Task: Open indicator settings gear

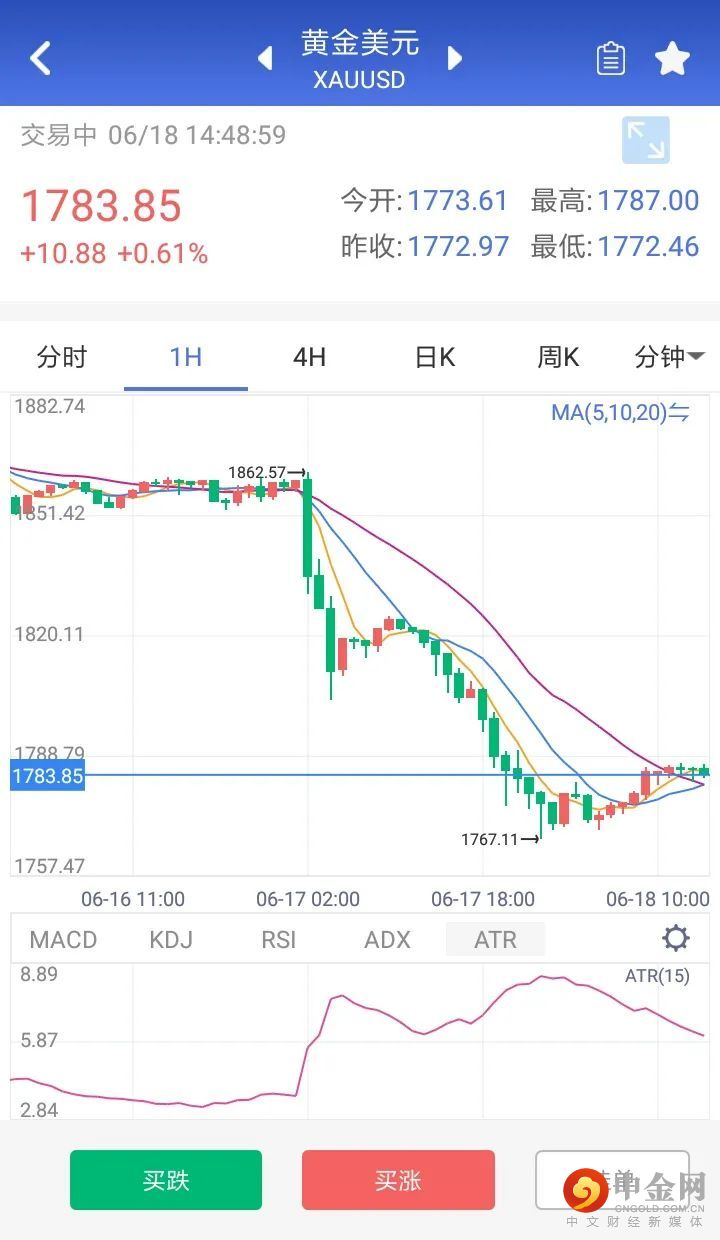Action: [x=676, y=938]
